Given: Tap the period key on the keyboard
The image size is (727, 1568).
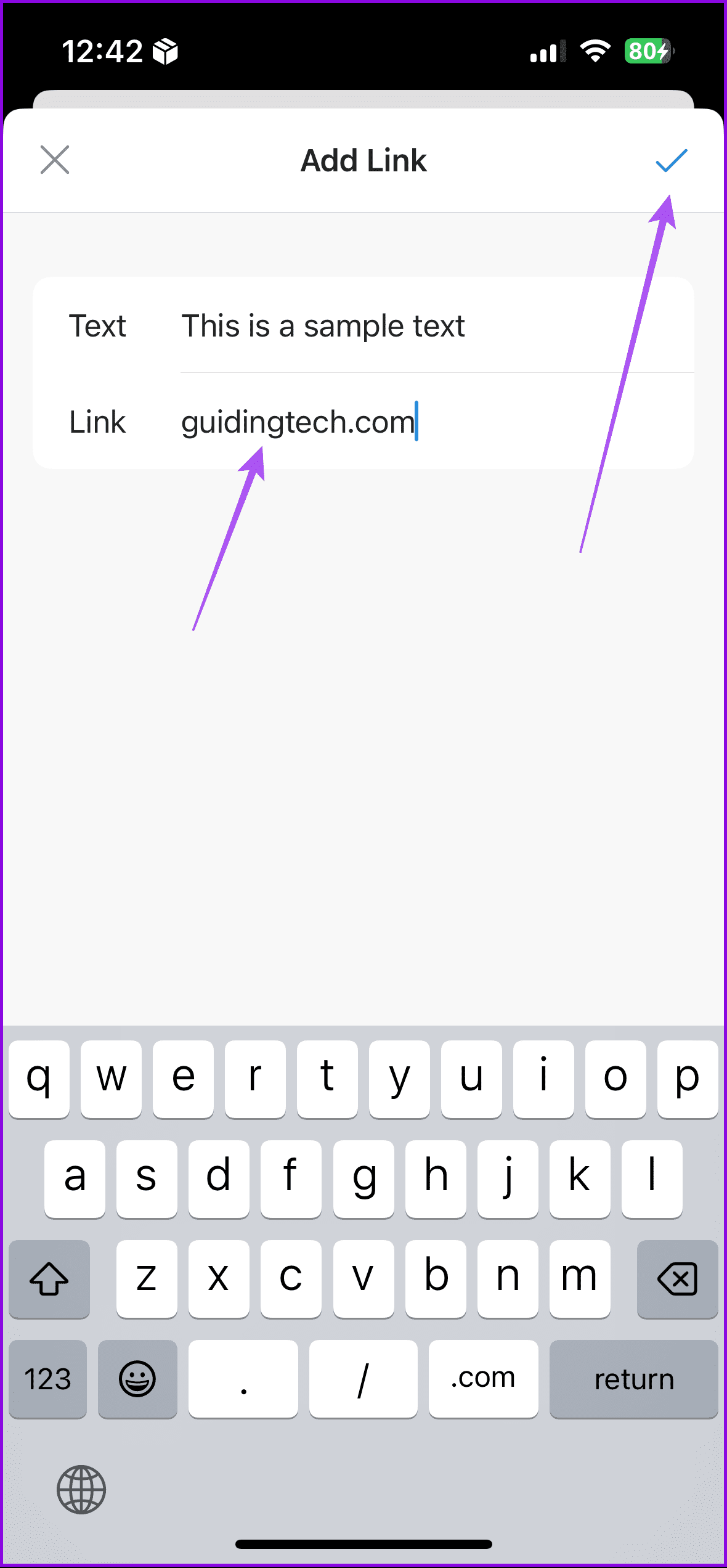Looking at the screenshot, I should point(243,1379).
